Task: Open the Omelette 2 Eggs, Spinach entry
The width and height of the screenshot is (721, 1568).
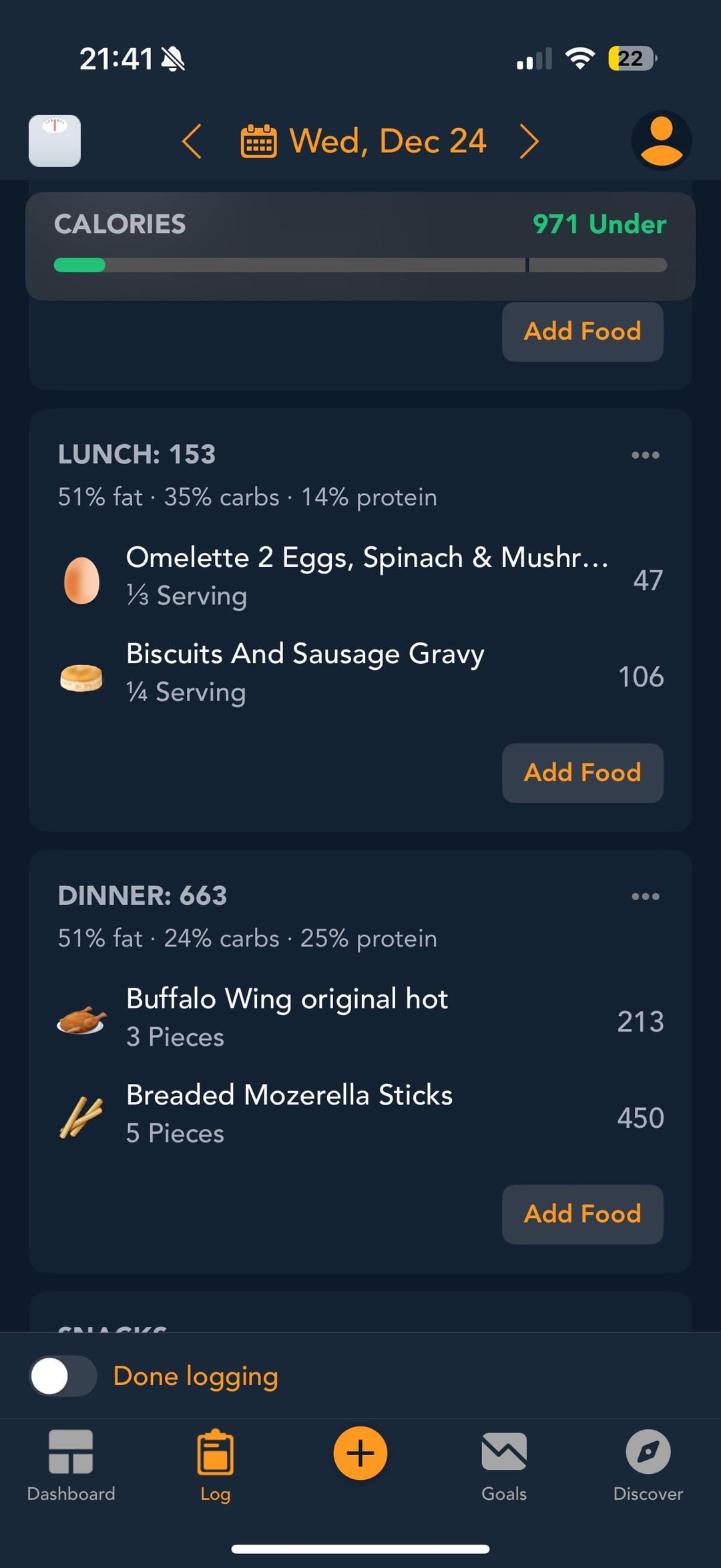Action: [360, 577]
